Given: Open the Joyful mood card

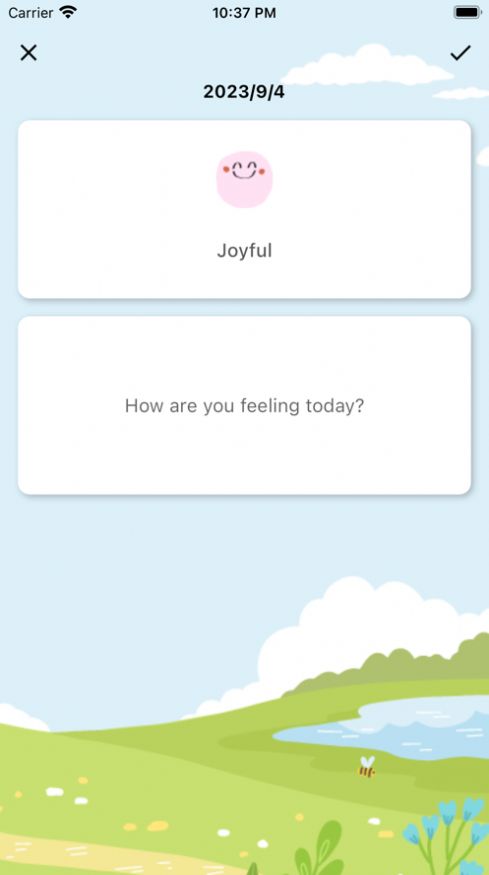Looking at the screenshot, I should point(244,209).
